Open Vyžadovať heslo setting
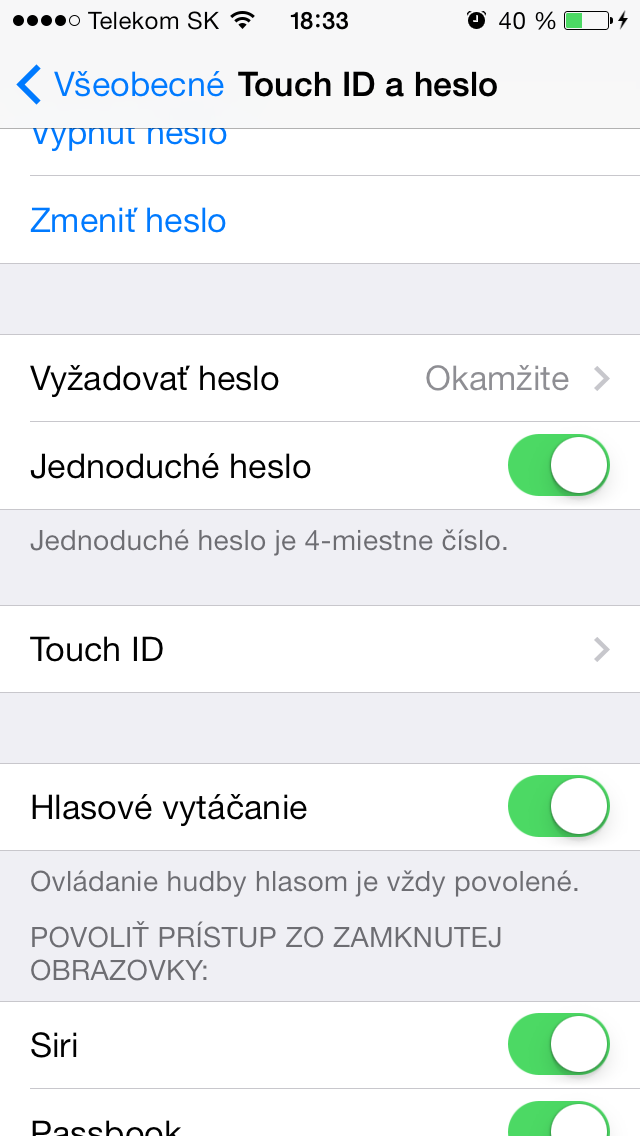Image resolution: width=640 pixels, height=1136 pixels. pos(320,379)
